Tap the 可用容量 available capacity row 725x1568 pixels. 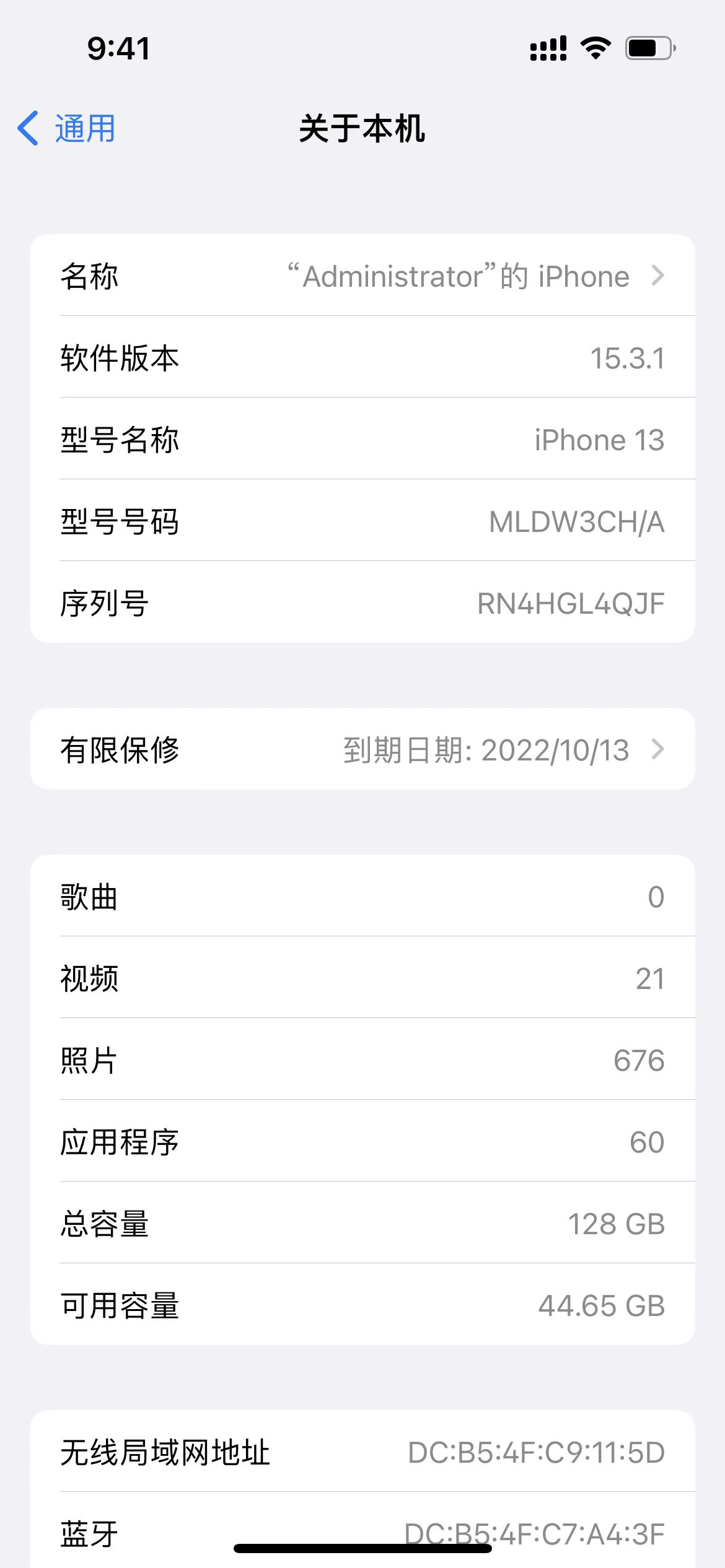coord(362,1305)
